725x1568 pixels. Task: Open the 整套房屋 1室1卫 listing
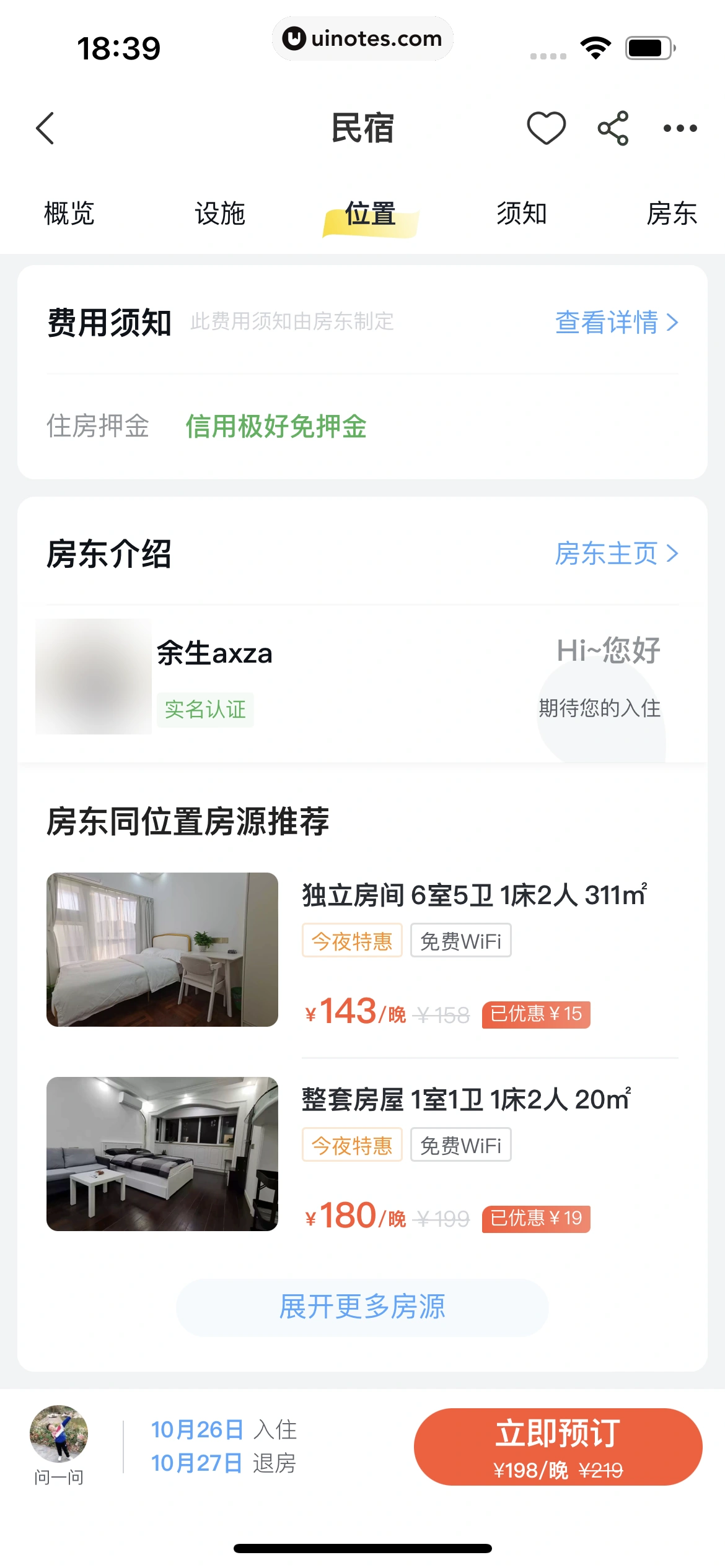466,1100
